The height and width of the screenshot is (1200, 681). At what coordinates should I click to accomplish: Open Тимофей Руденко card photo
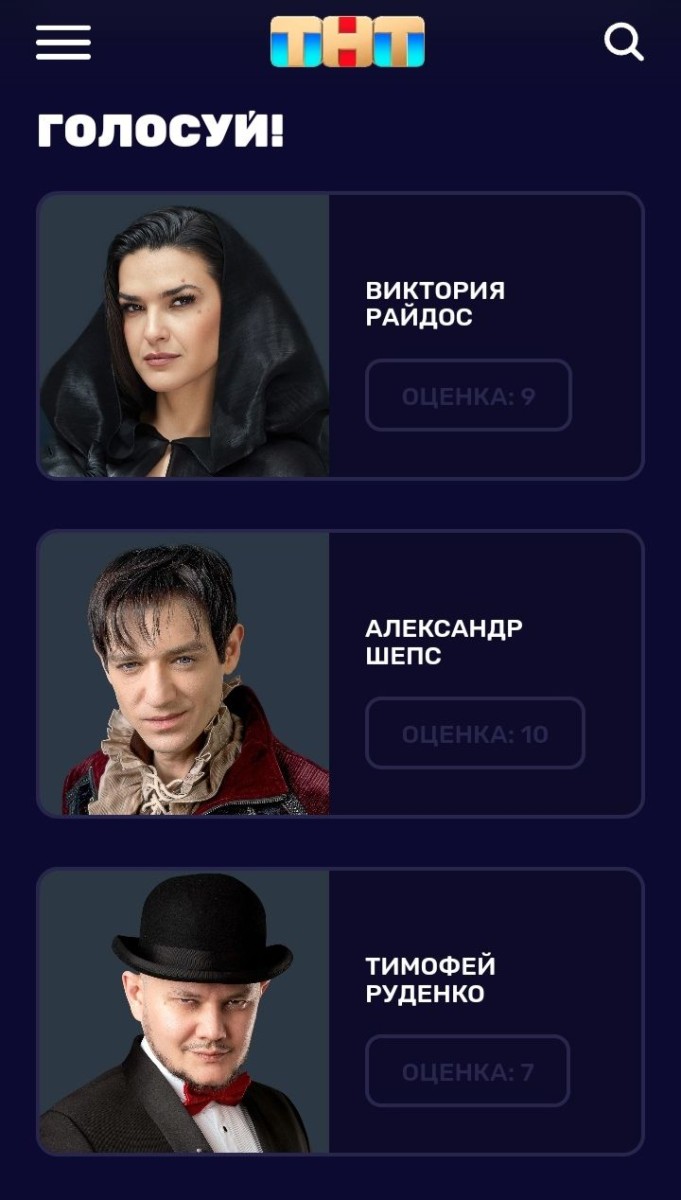(184, 1012)
